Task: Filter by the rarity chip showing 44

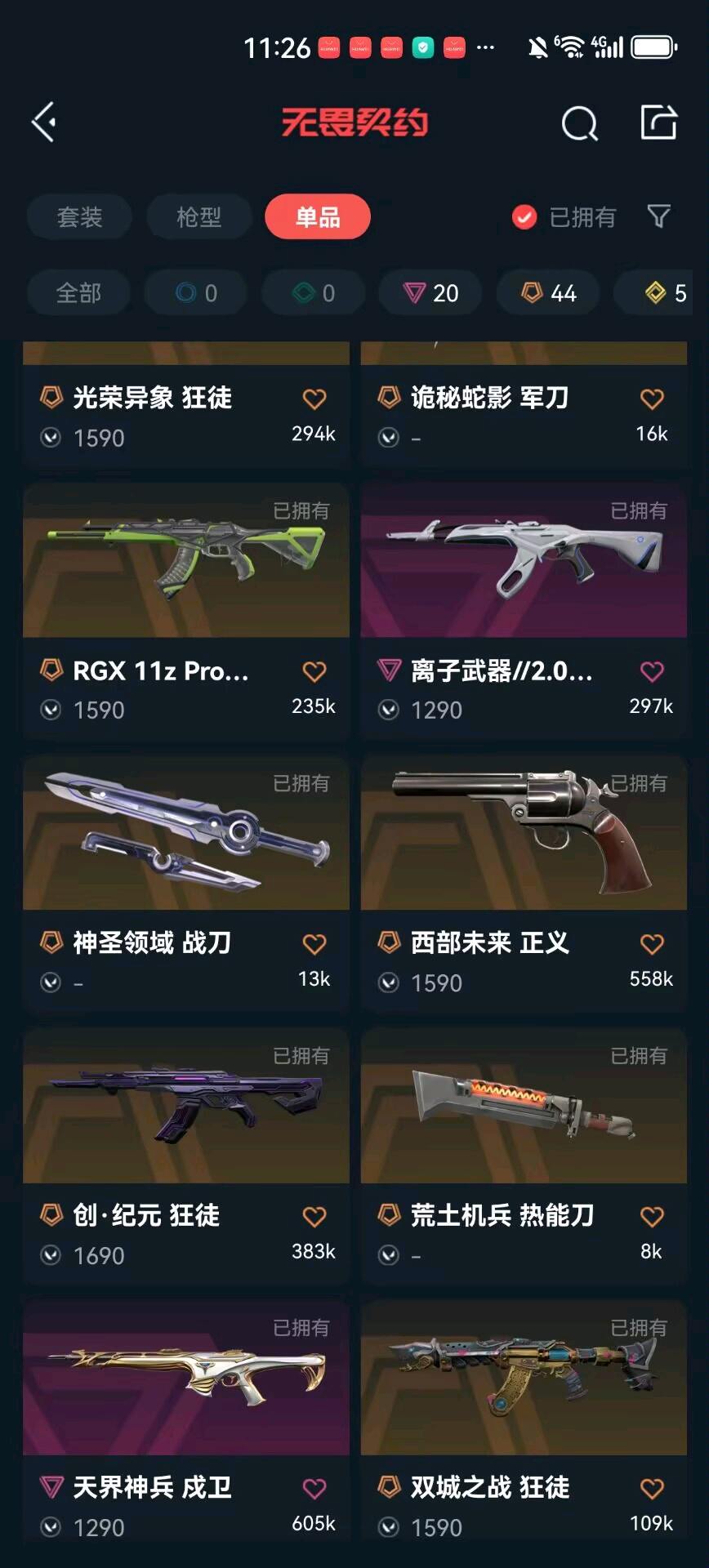Action: 548,293
